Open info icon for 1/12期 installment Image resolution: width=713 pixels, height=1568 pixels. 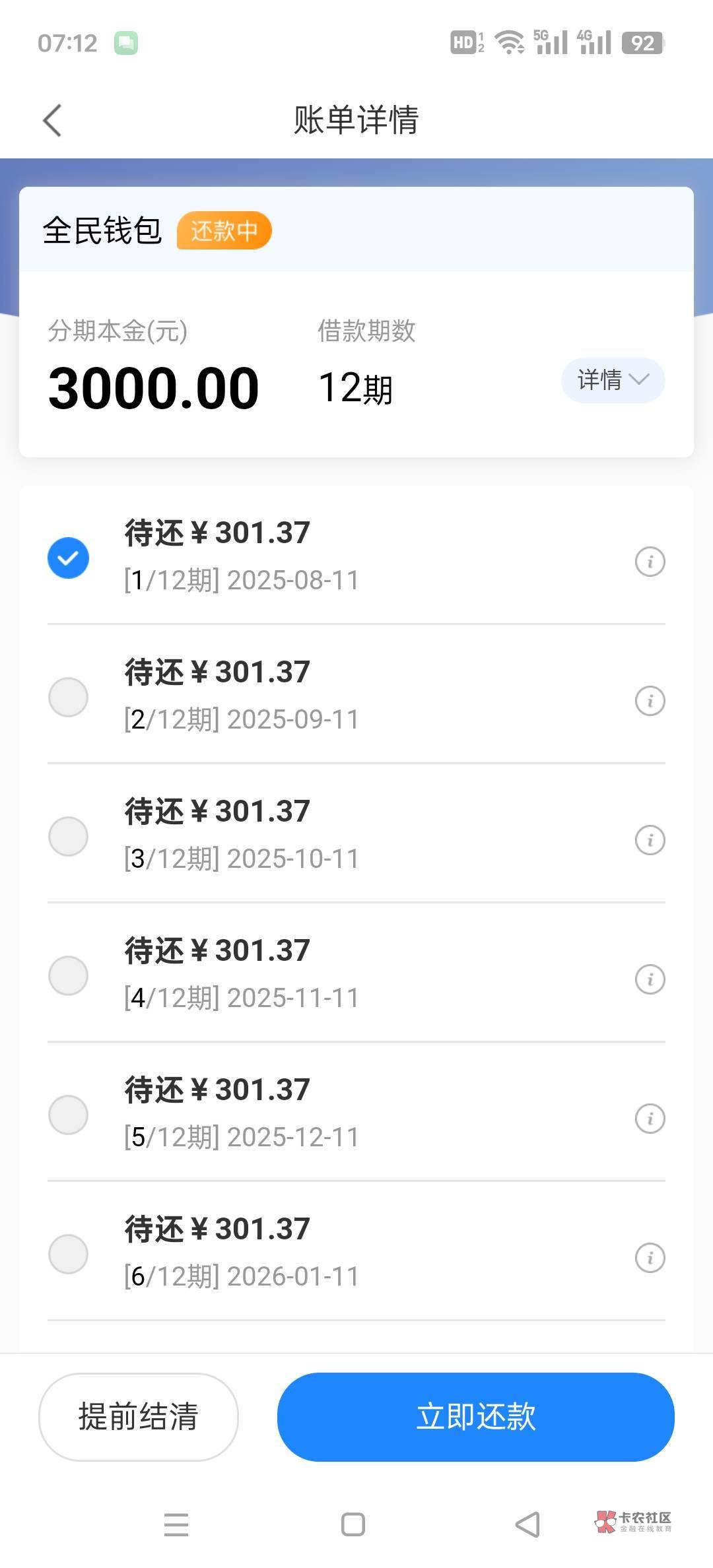pyautogui.click(x=650, y=562)
